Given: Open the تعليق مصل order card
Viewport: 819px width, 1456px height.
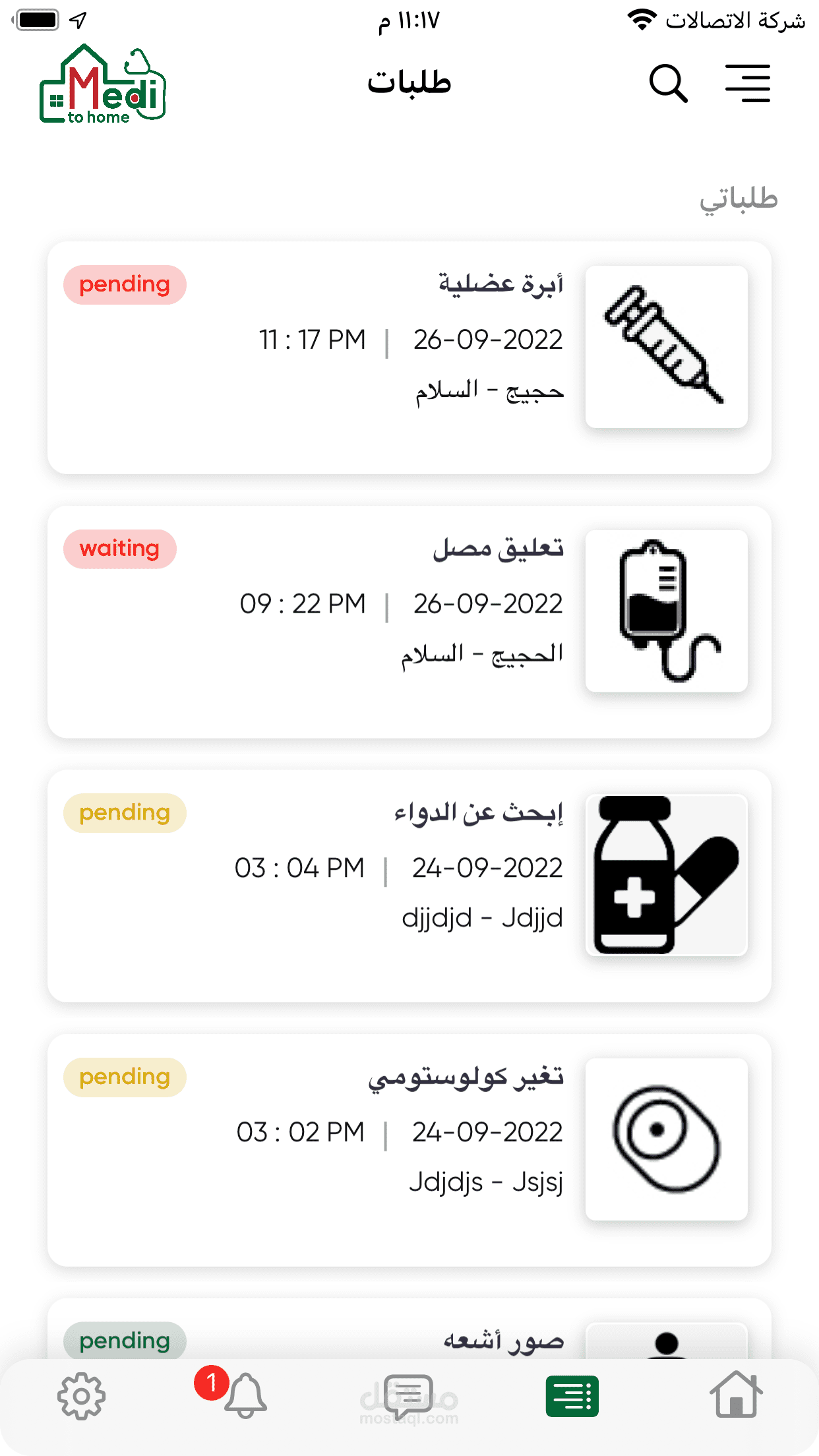Looking at the screenshot, I should pos(409,621).
